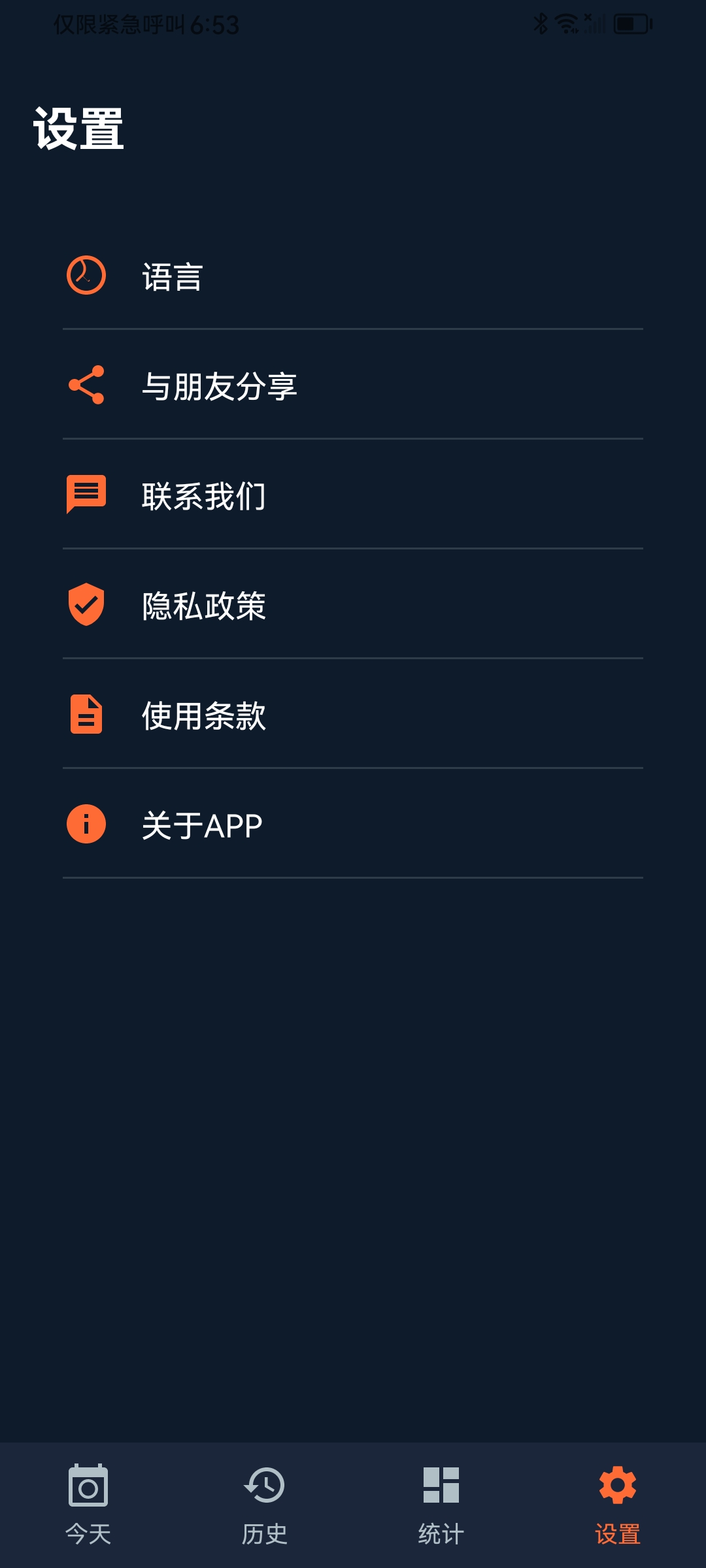Click the clock icon beside 语言

(x=86, y=276)
